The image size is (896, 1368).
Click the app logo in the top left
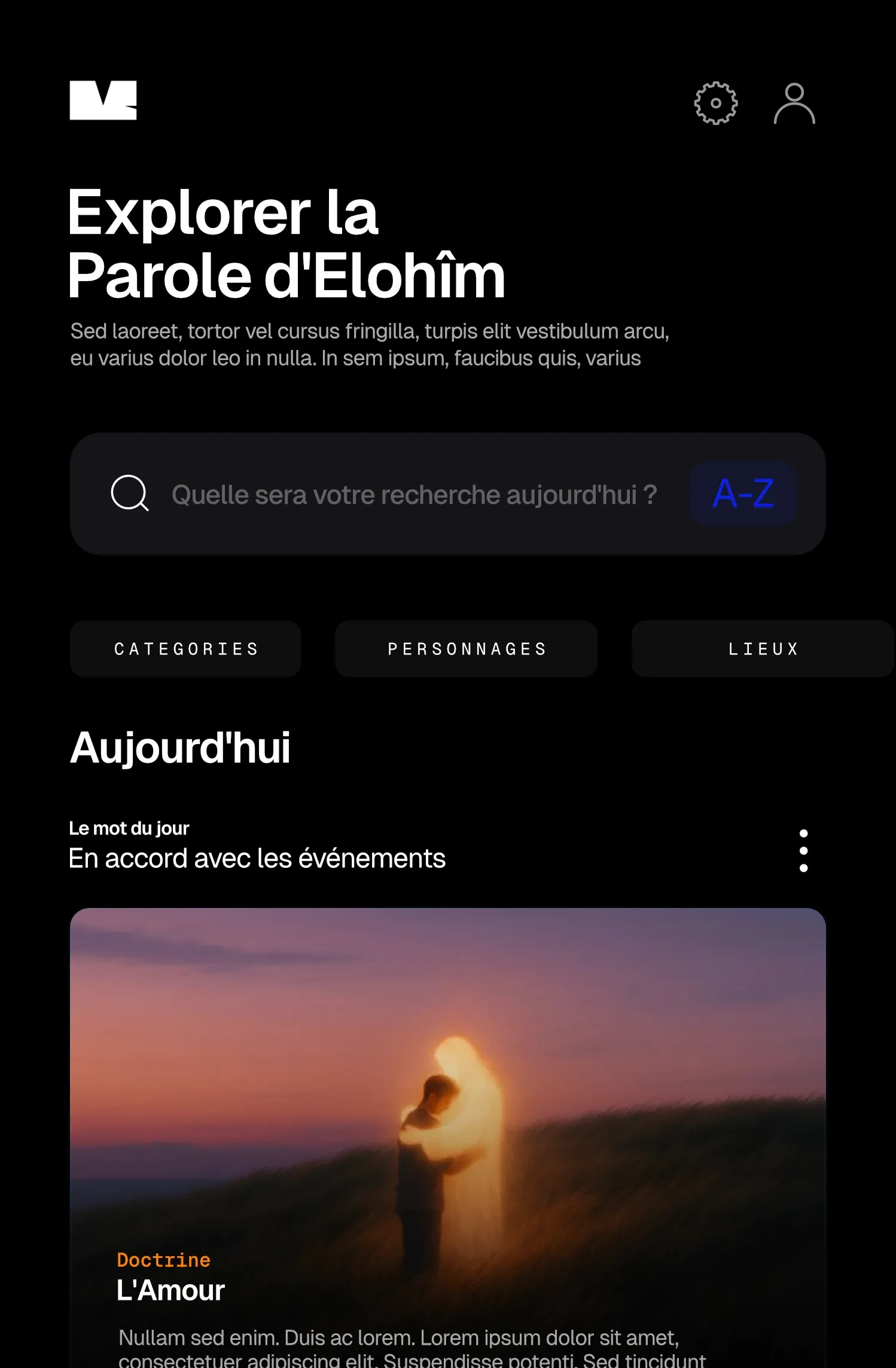(x=103, y=100)
